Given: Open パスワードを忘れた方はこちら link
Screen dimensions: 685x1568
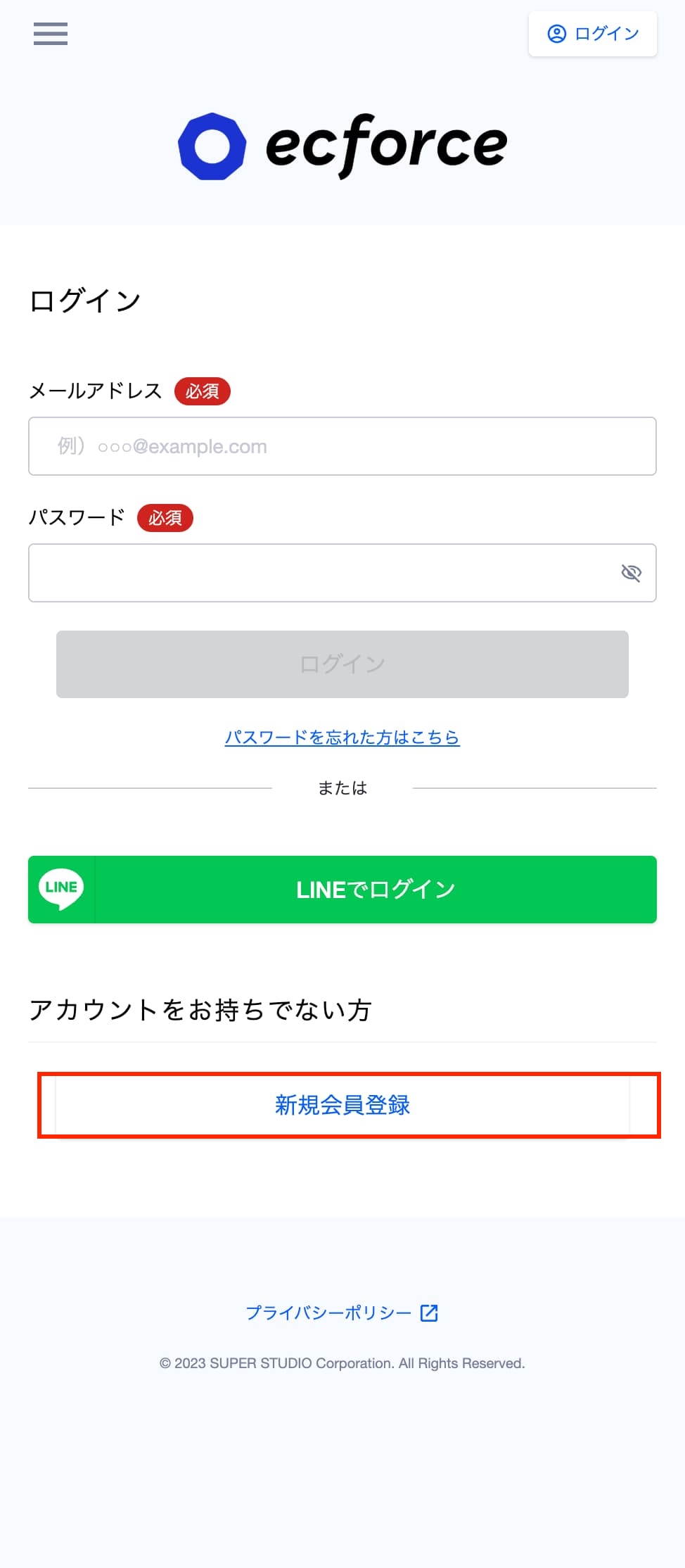Looking at the screenshot, I should (342, 737).
